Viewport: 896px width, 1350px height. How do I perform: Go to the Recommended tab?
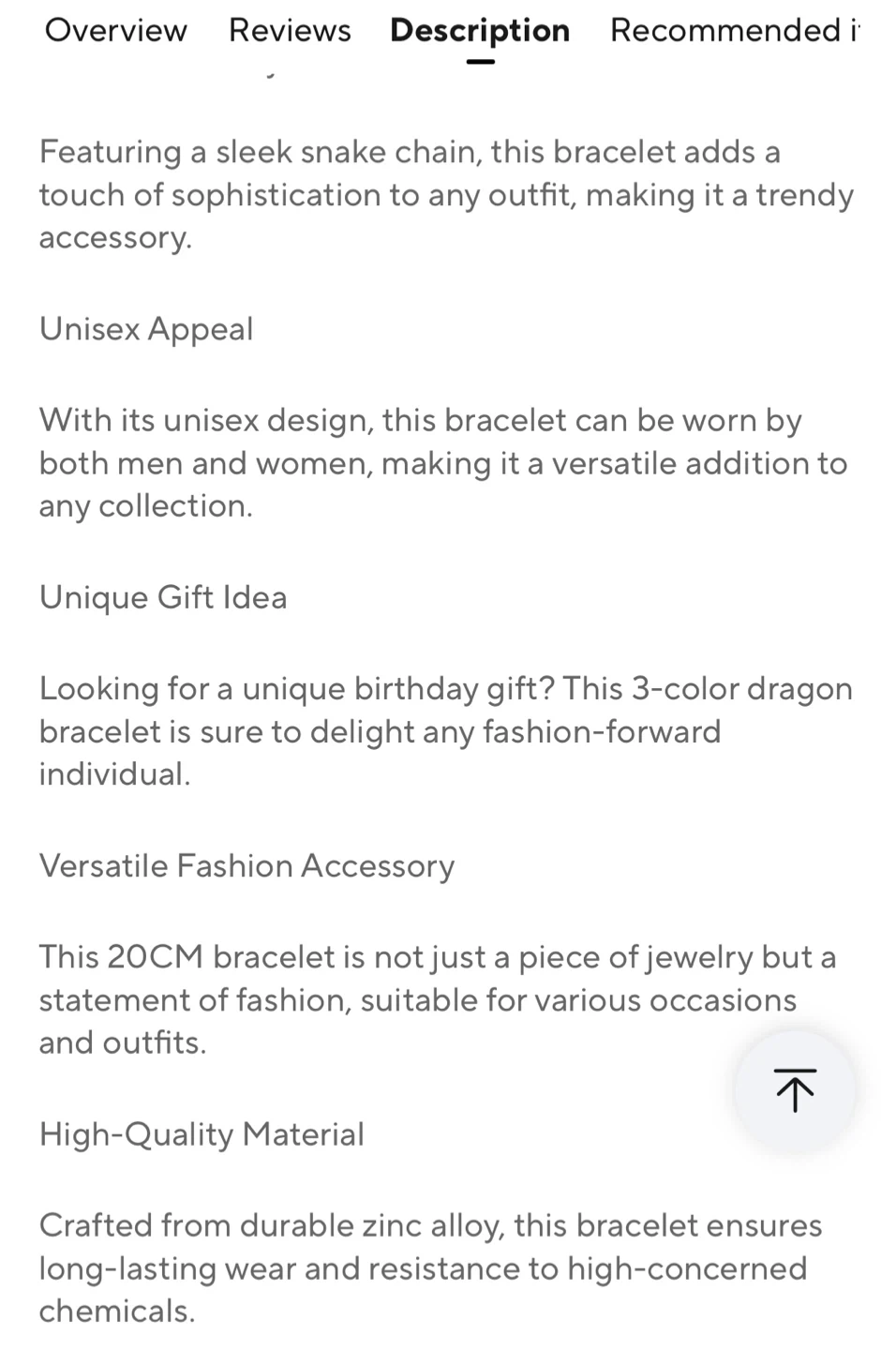tap(733, 31)
